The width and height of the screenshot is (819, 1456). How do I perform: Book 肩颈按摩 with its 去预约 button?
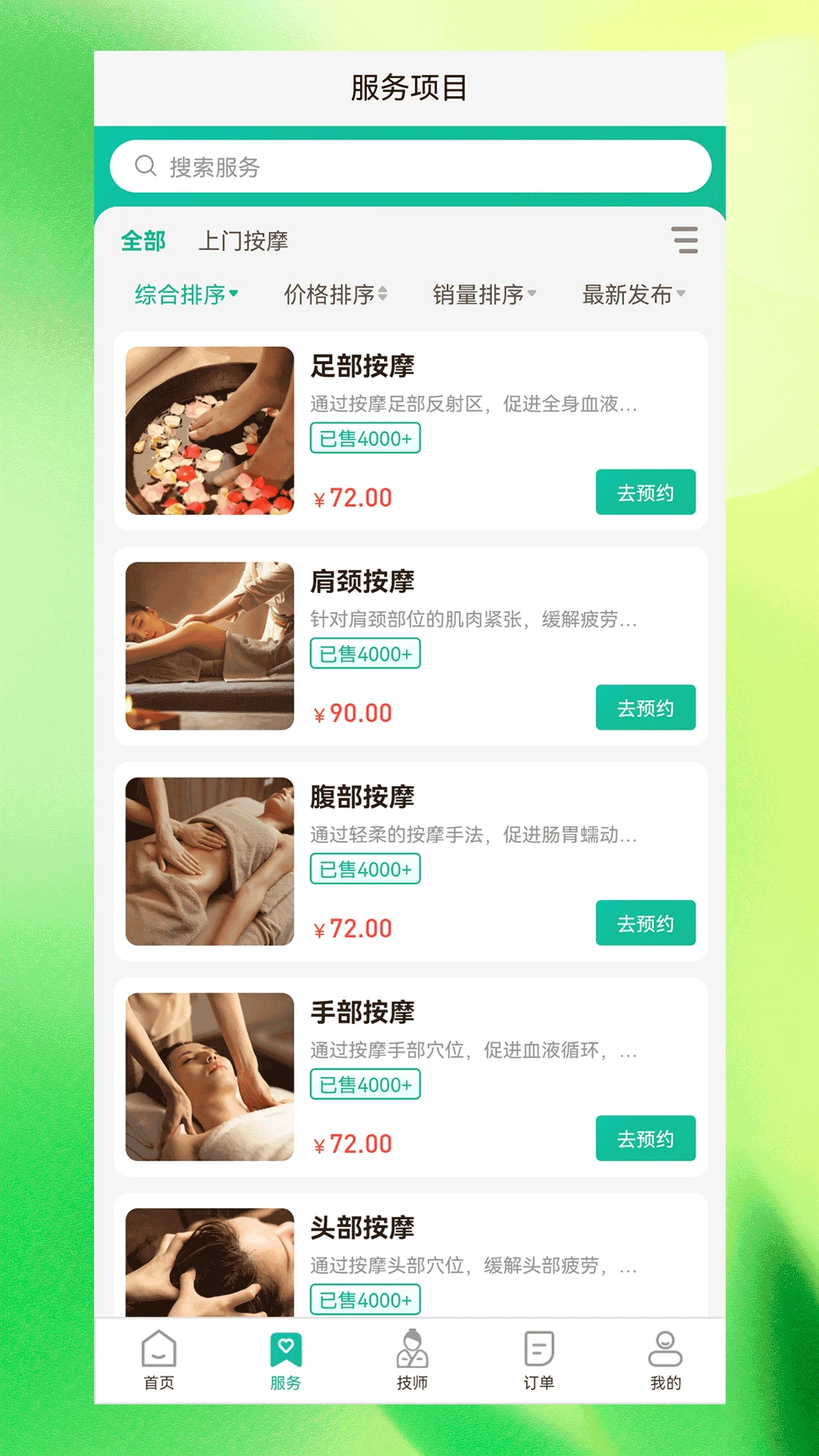pos(645,708)
